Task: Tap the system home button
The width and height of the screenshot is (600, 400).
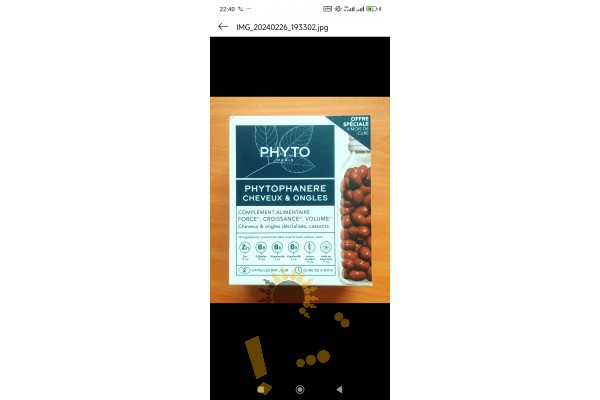Action: point(300,388)
